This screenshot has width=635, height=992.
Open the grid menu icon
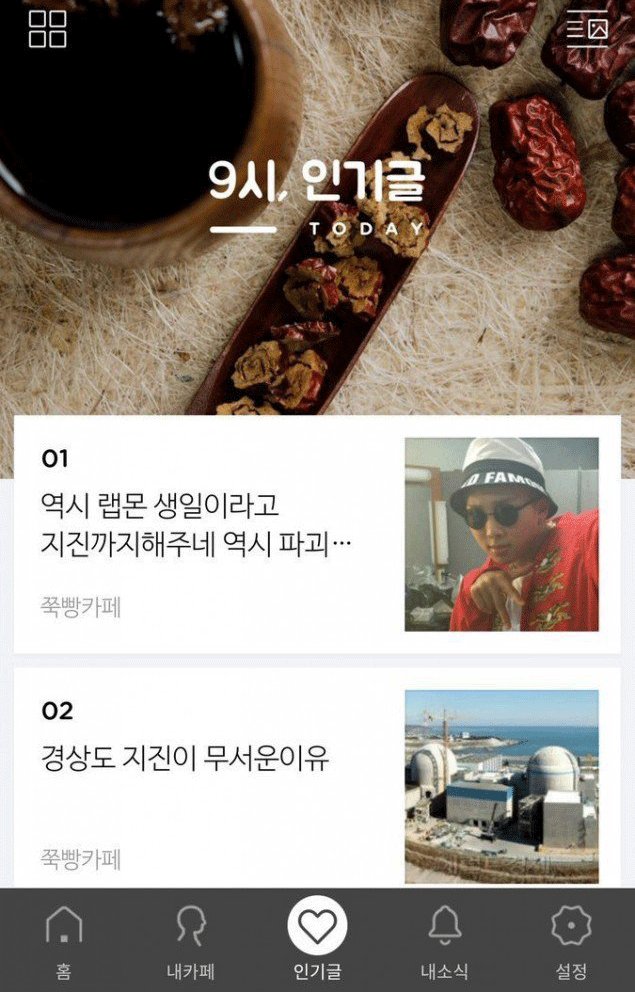click(47, 29)
